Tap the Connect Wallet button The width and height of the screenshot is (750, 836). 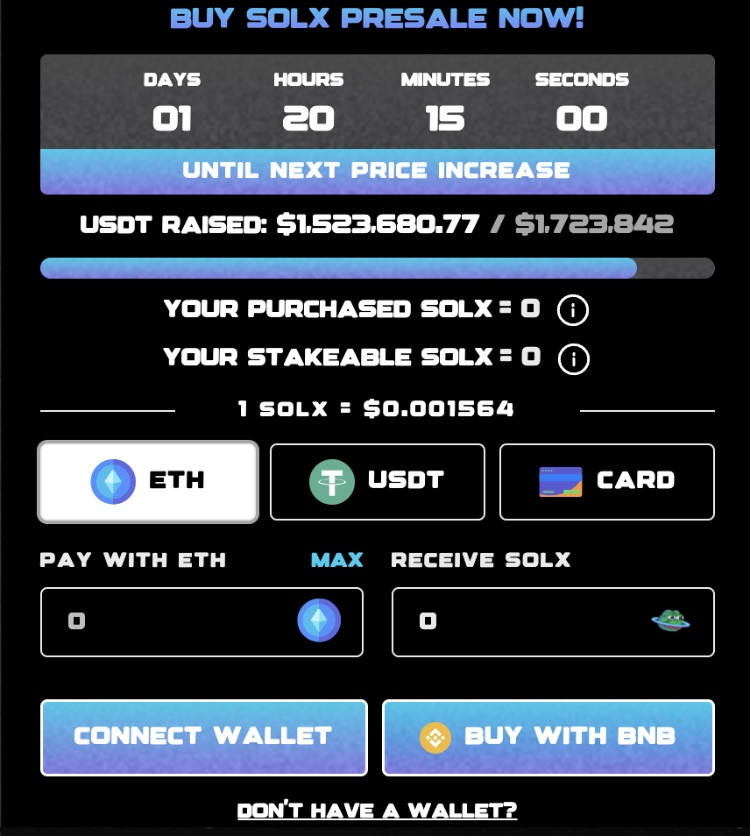point(204,738)
